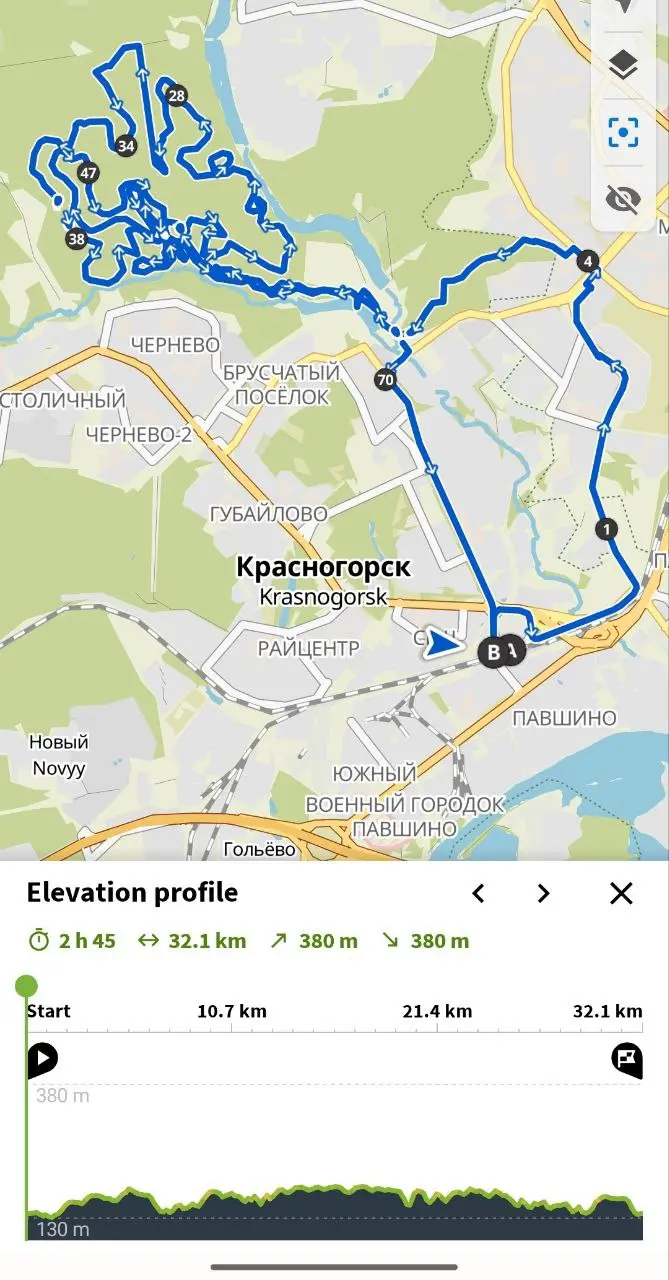The height and width of the screenshot is (1280, 669).
Task: Open the compass at top right
Action: pos(623,6)
